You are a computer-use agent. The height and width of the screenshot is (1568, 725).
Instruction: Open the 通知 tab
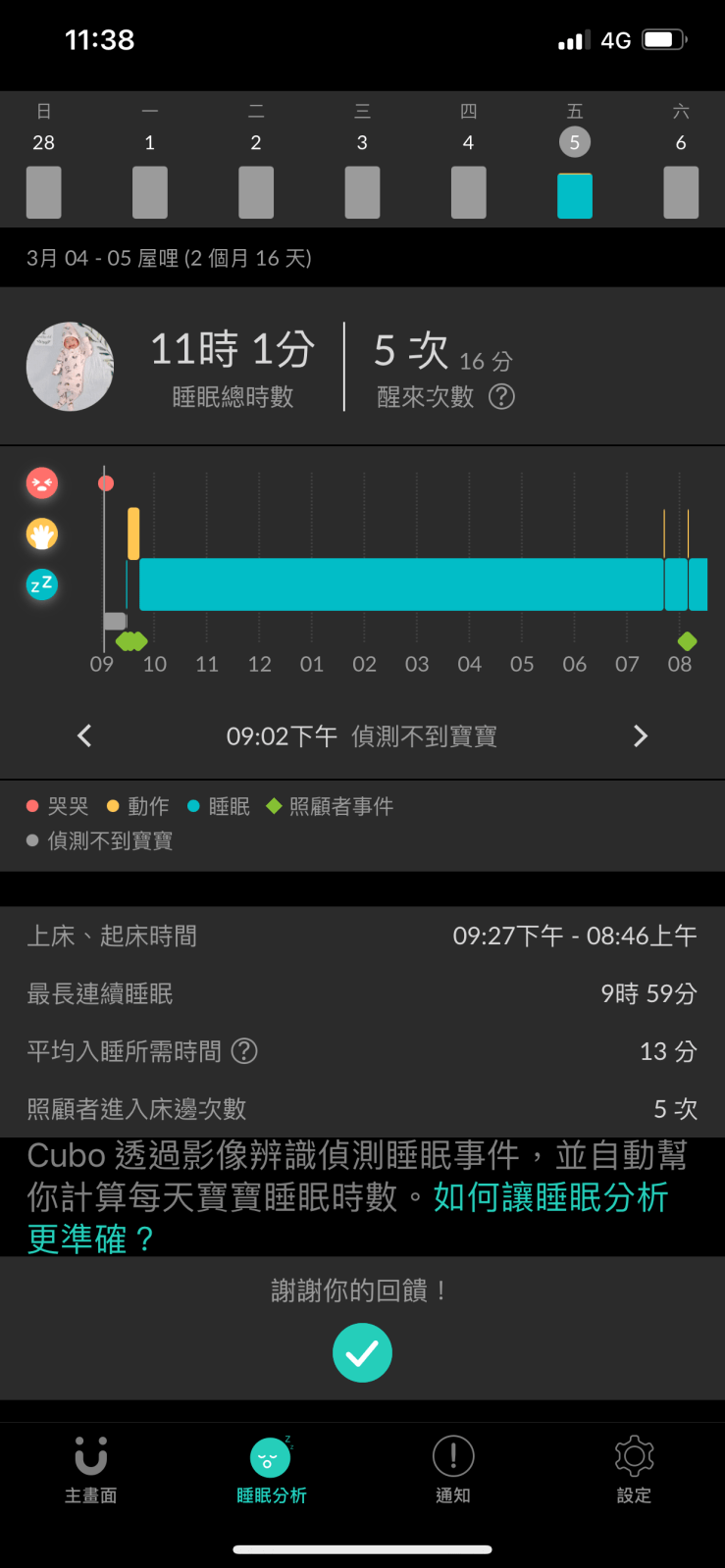point(453,1468)
